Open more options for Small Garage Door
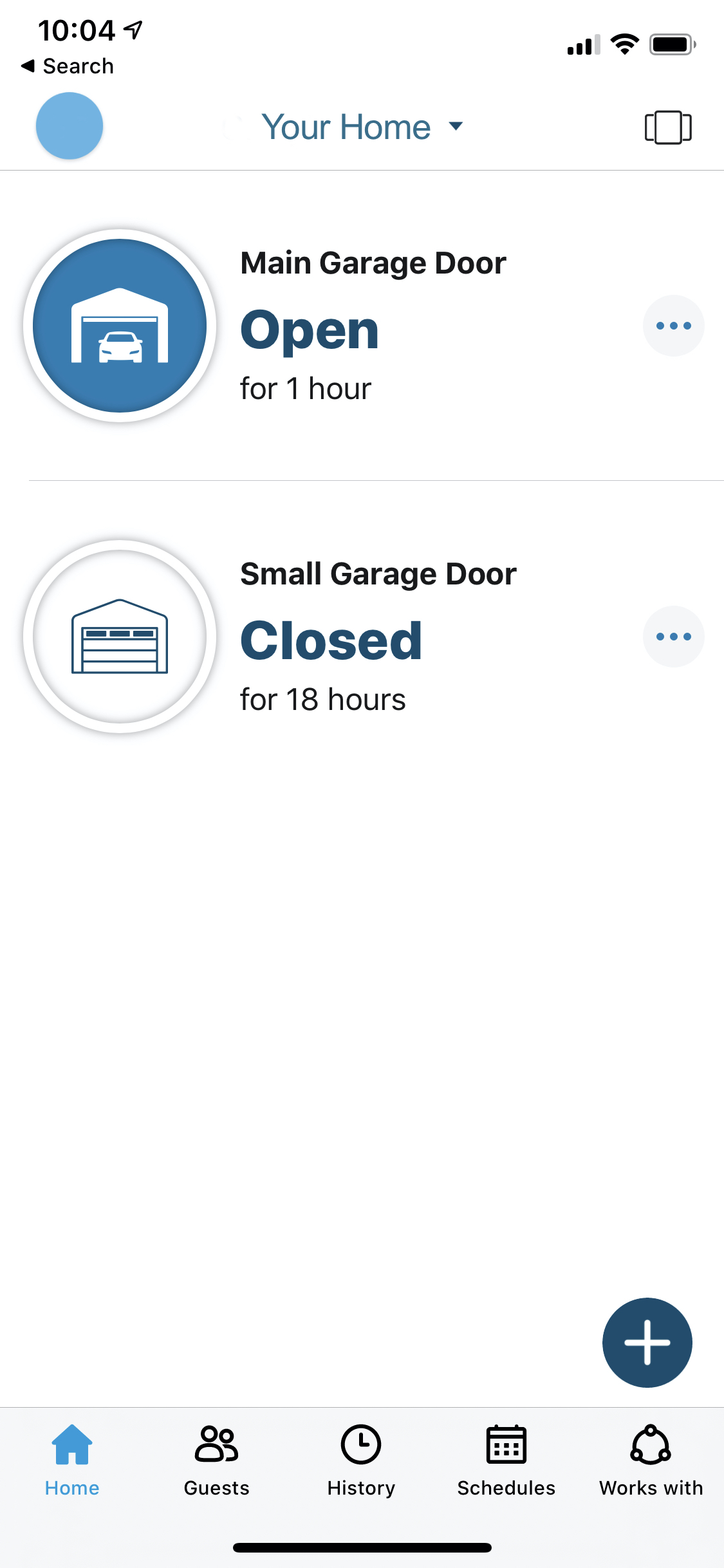 tap(673, 637)
